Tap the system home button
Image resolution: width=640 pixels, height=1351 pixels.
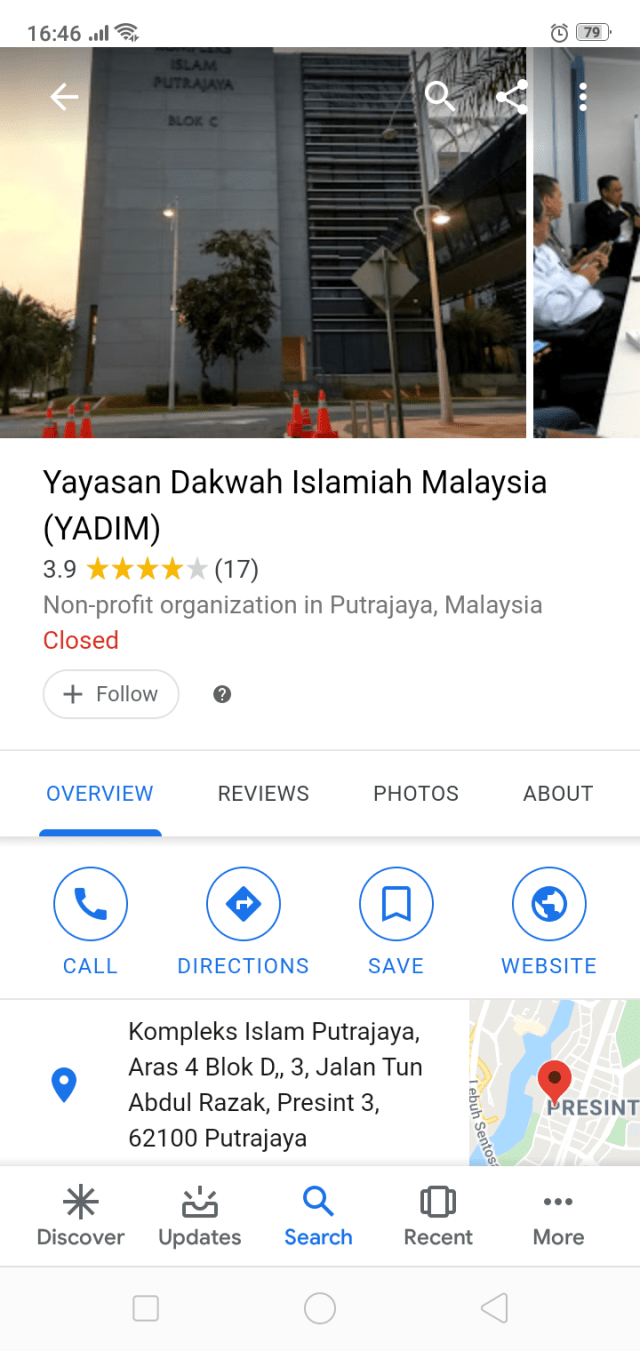point(320,1308)
